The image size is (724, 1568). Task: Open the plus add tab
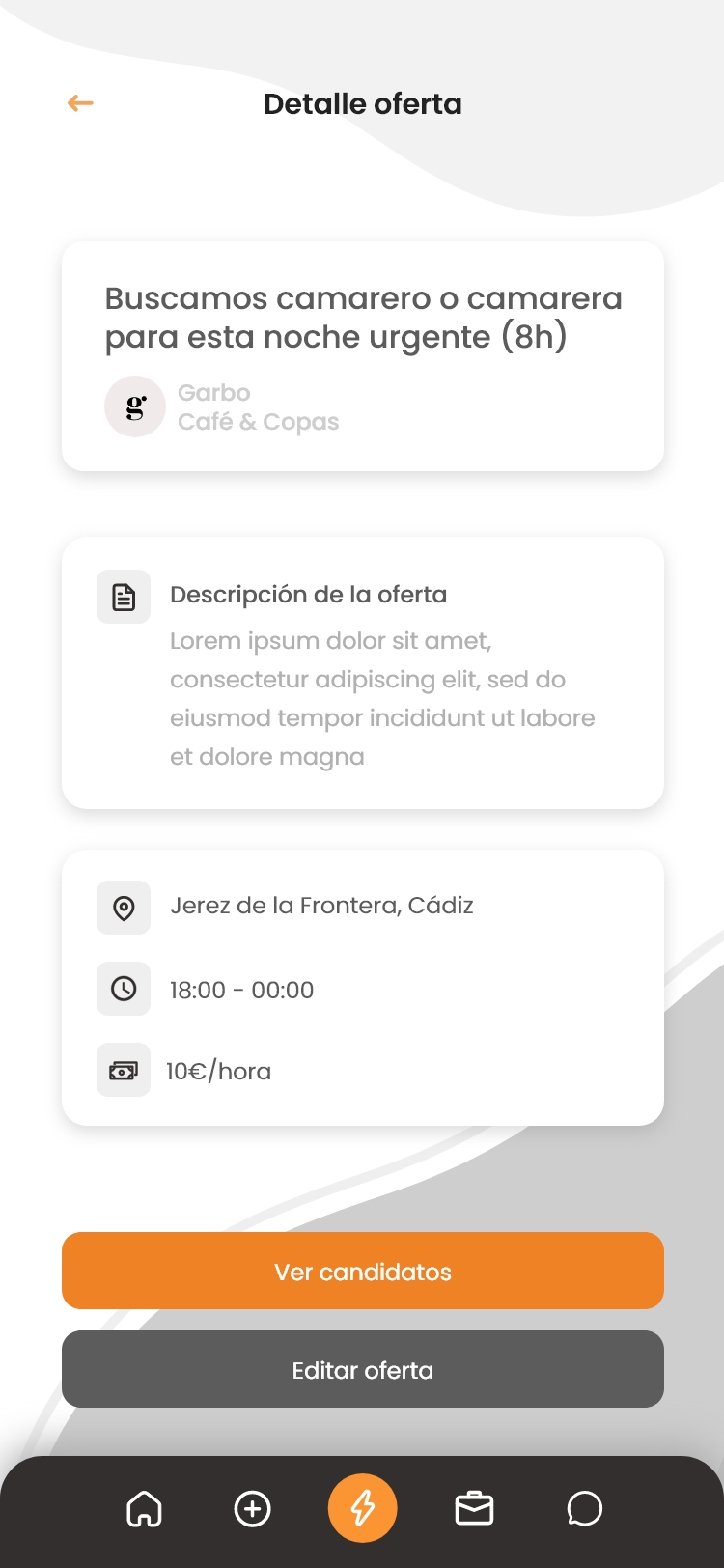tap(253, 1508)
